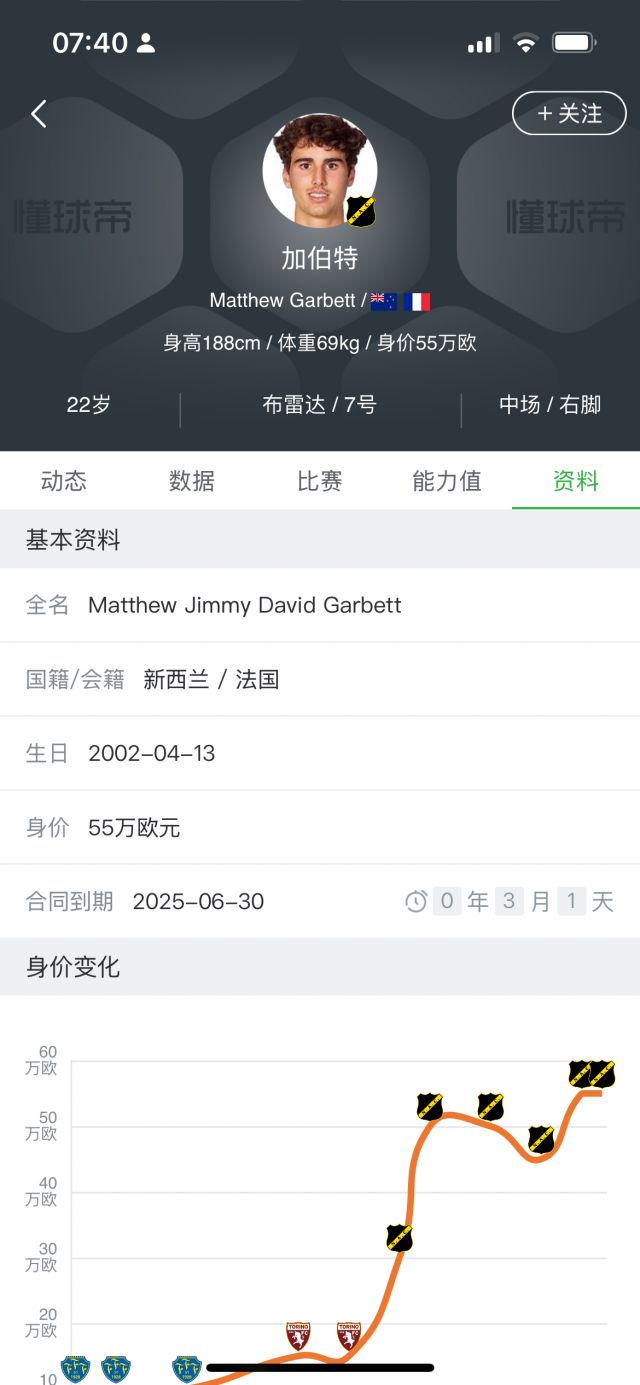Open the 比赛 tab
Viewport: 640px width, 1385px height.
[x=320, y=481]
